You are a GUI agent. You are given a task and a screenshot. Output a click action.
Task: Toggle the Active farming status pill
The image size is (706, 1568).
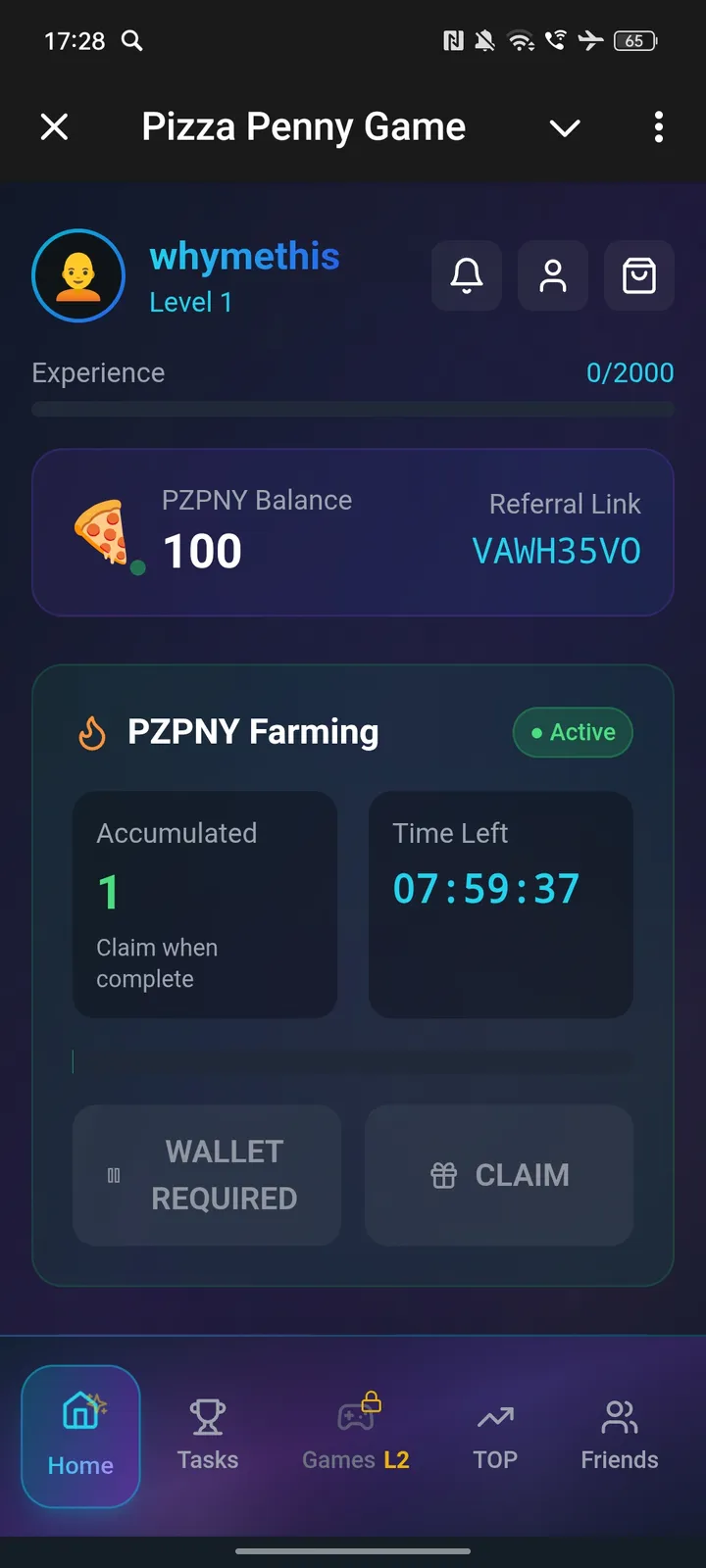coord(573,732)
